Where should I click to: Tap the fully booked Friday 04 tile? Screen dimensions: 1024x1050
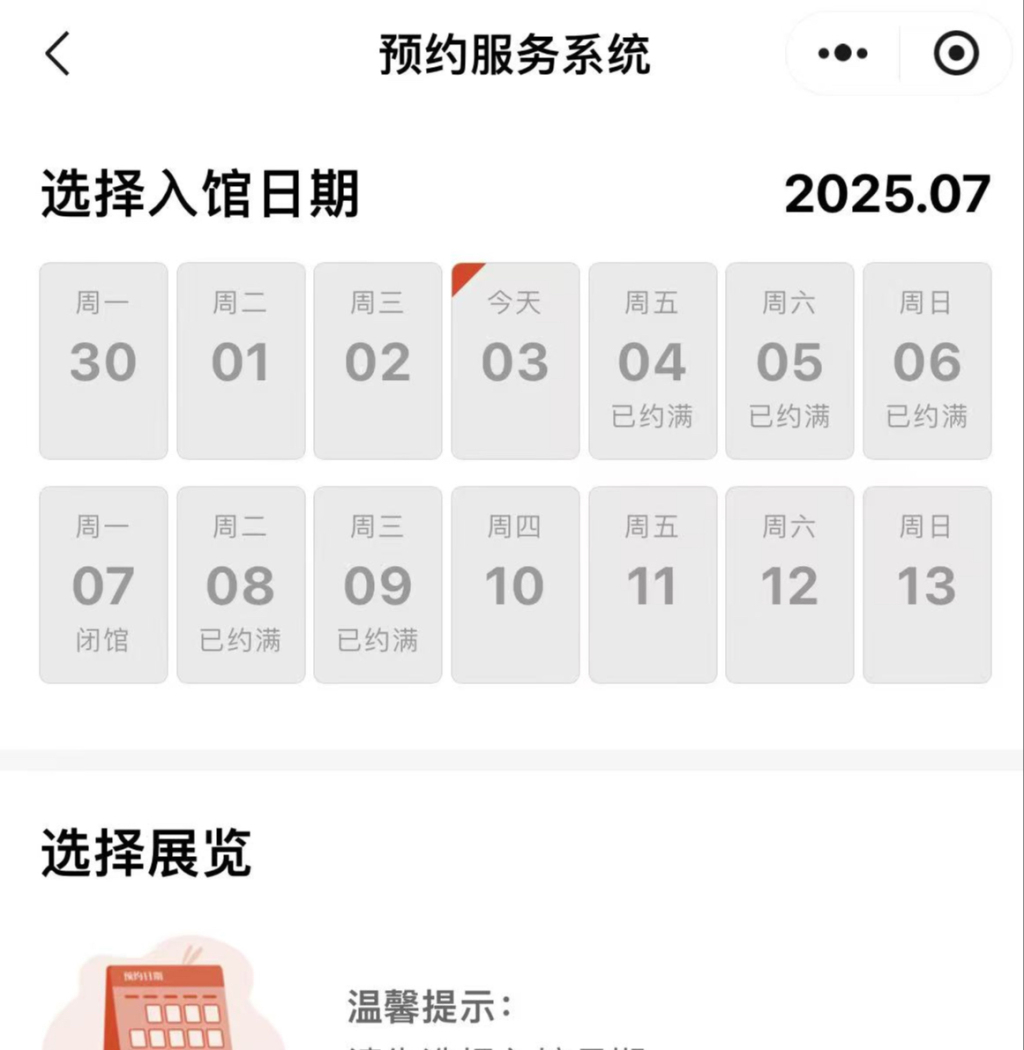point(652,360)
